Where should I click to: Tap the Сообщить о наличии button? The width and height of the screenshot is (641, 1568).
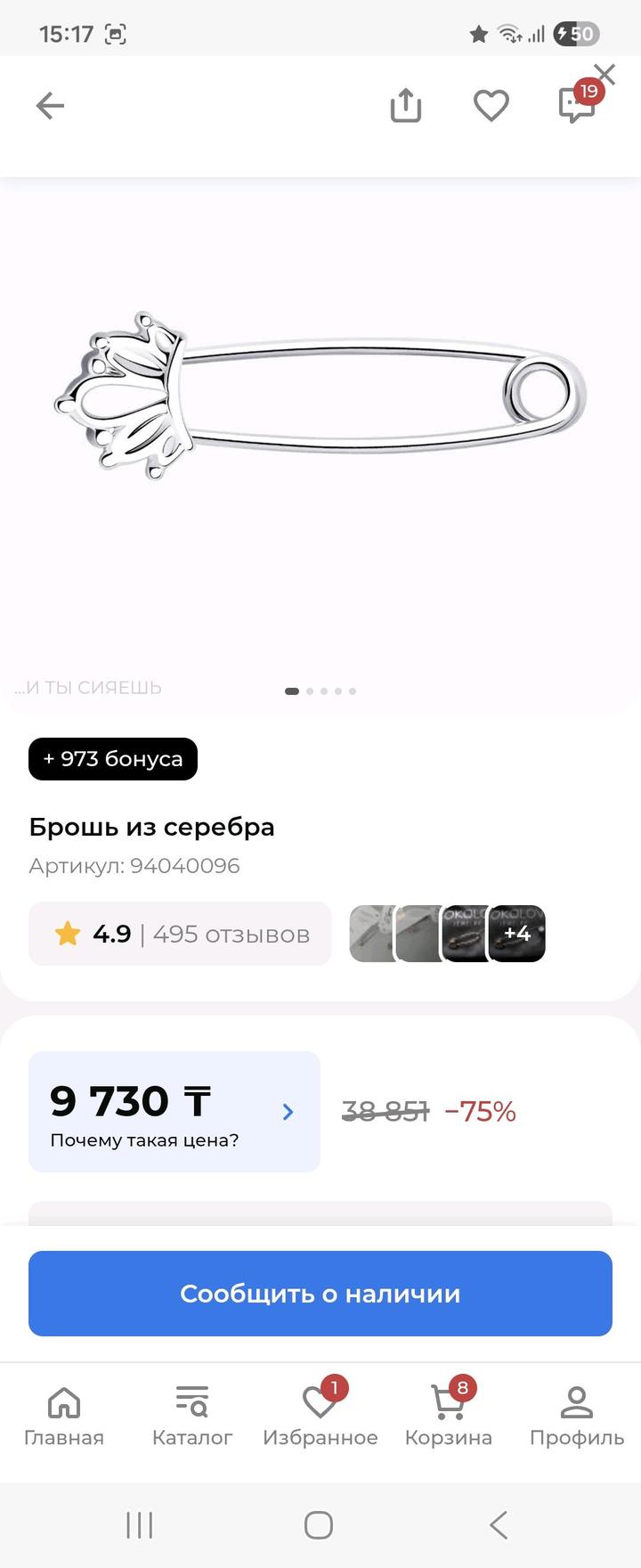click(320, 1294)
